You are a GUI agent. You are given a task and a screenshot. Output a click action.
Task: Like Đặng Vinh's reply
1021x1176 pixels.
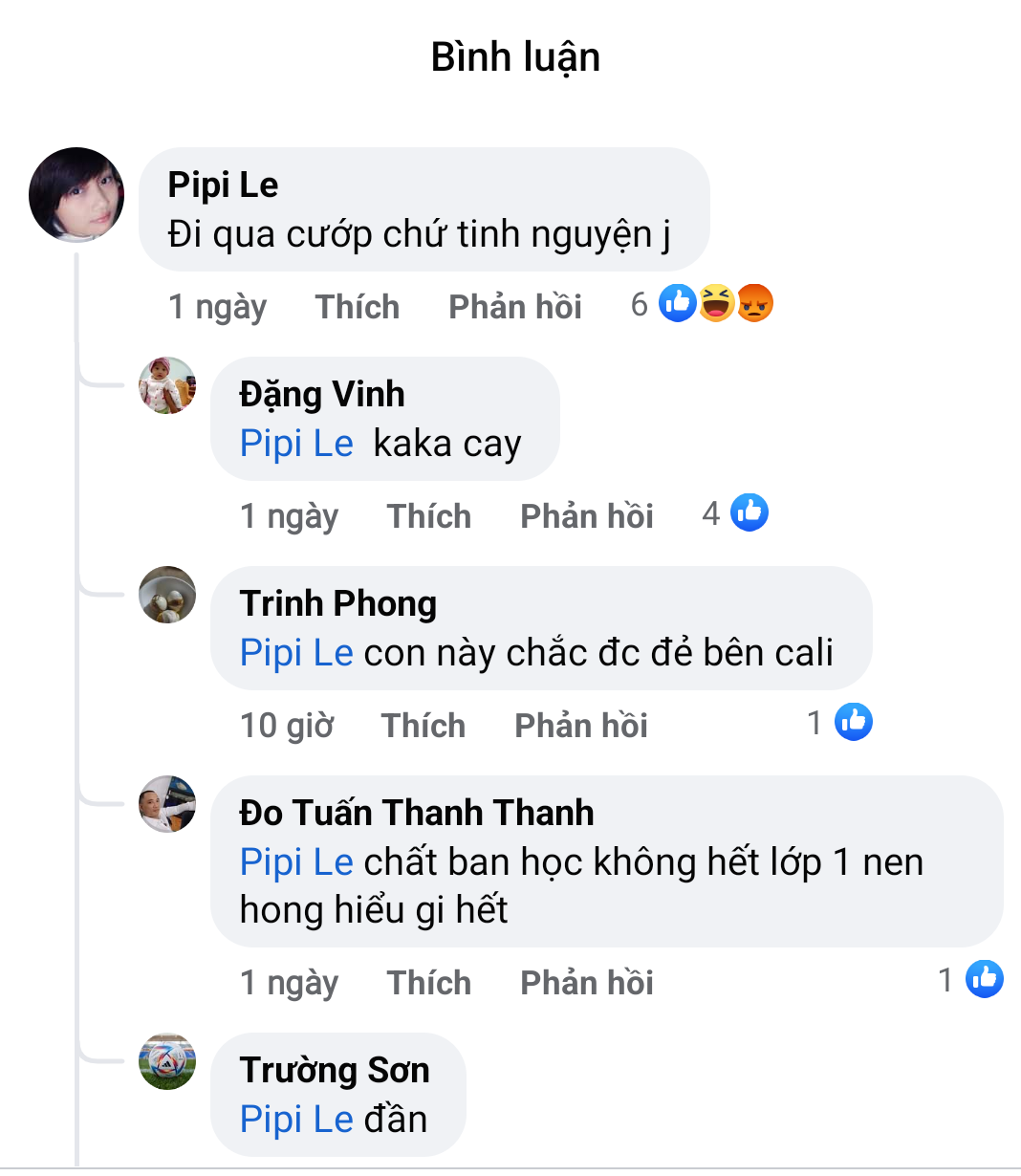428,516
